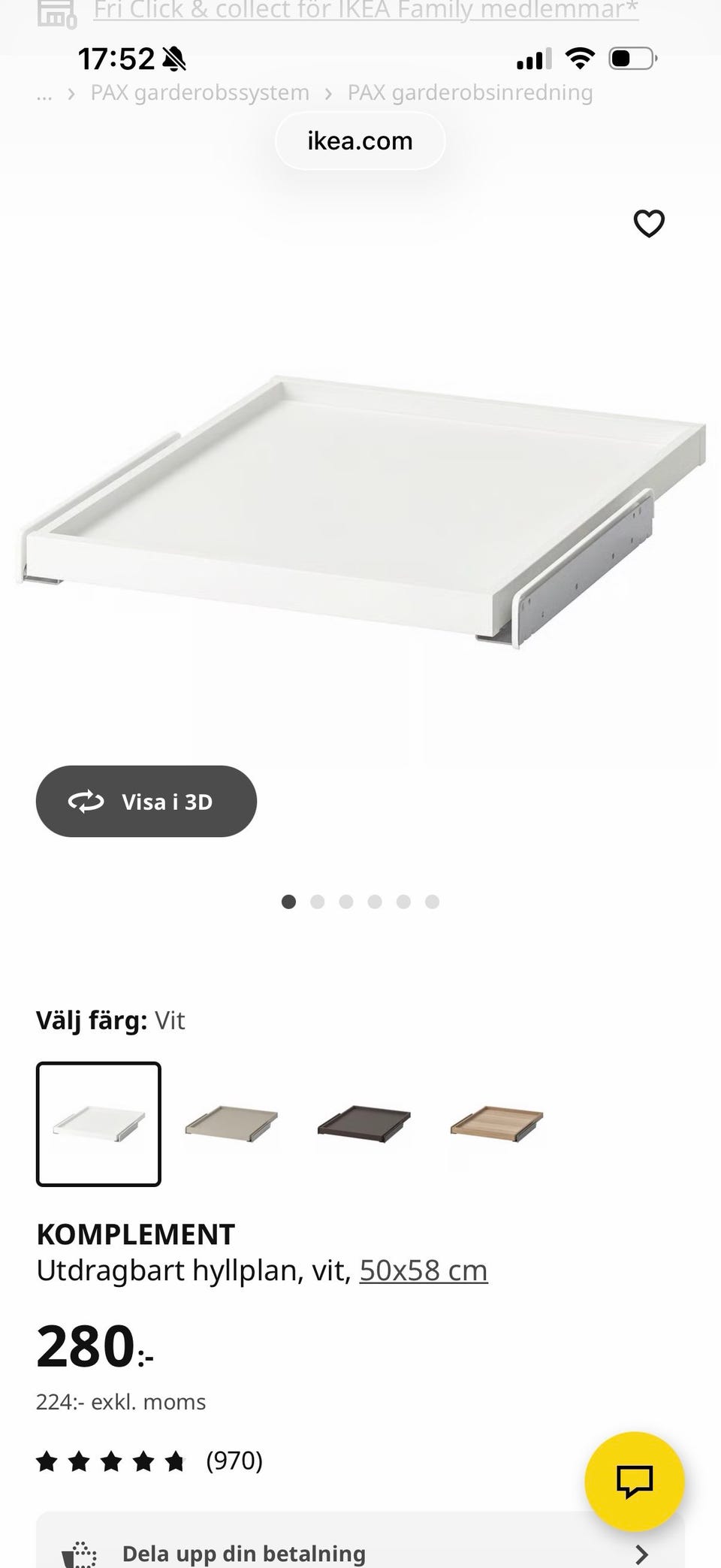Expand the breadcrumb ellipsis menu
The height and width of the screenshot is (1568, 721).
pyautogui.click(x=44, y=92)
